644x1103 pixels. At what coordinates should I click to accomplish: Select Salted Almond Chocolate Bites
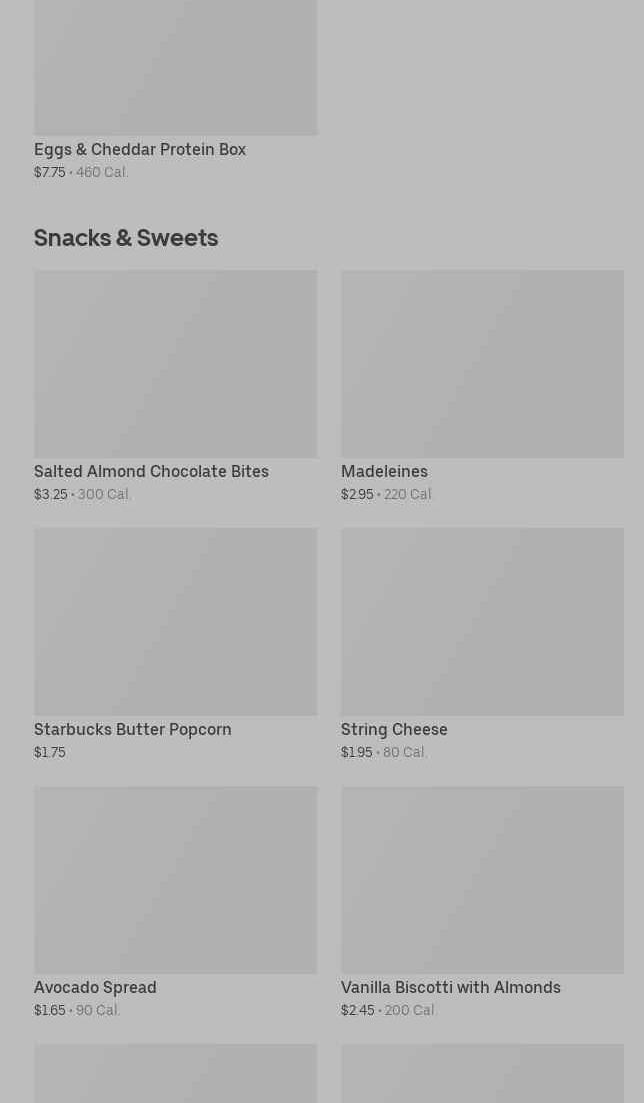point(175,386)
